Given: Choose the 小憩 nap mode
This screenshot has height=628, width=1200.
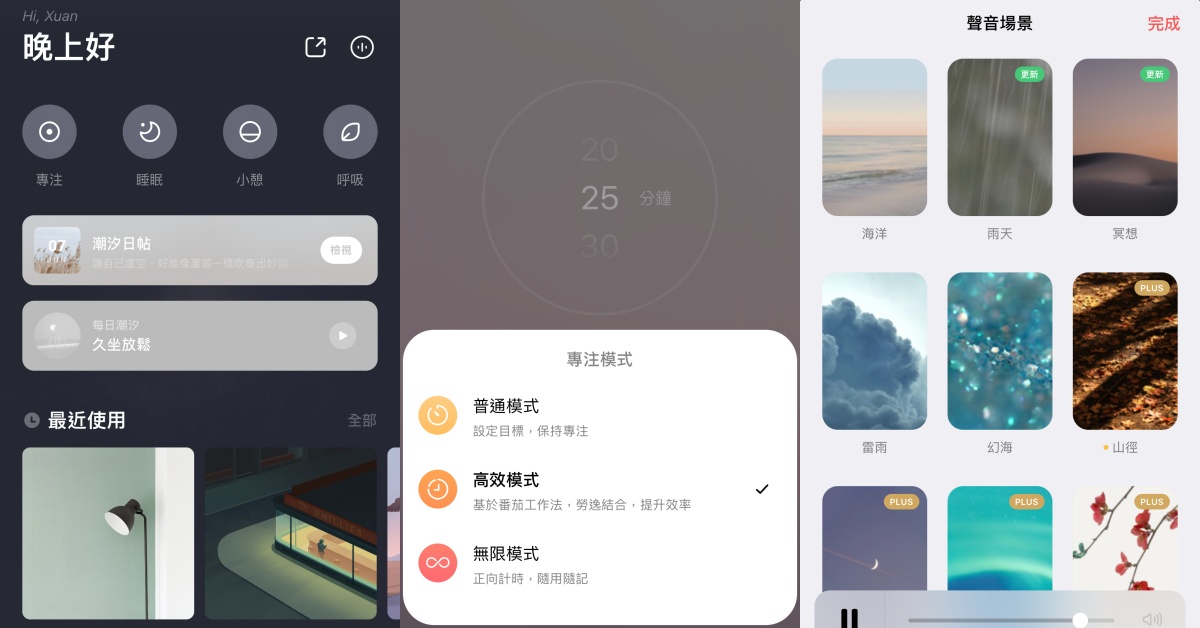Looking at the screenshot, I should click(250, 132).
